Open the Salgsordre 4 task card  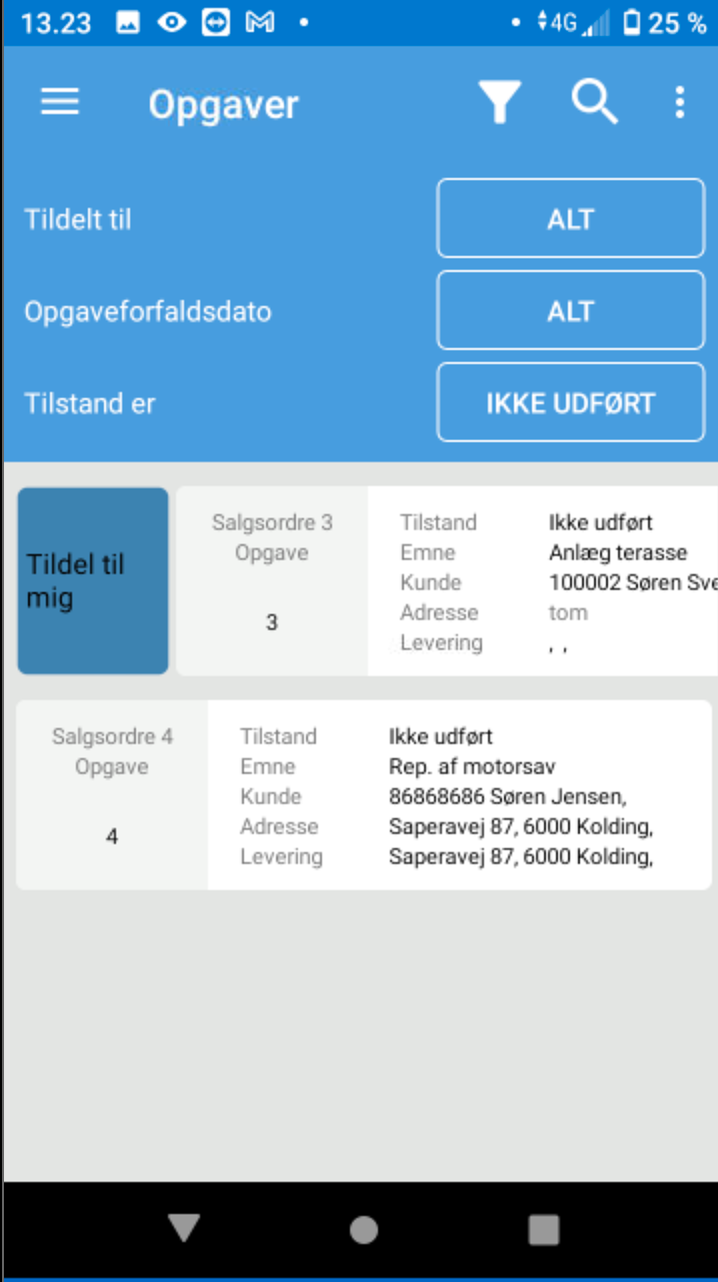click(364, 795)
